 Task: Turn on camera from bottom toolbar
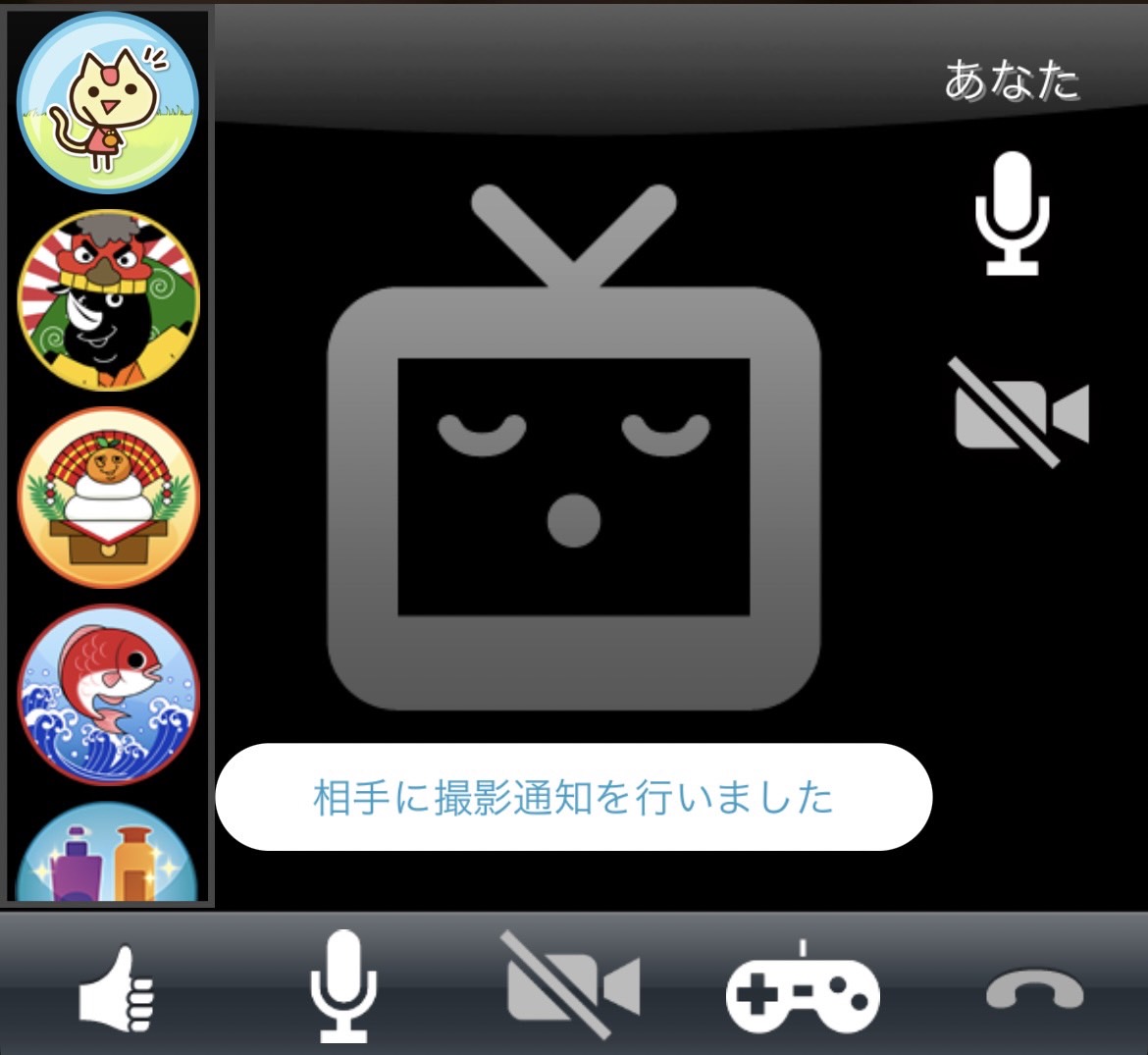[573, 986]
